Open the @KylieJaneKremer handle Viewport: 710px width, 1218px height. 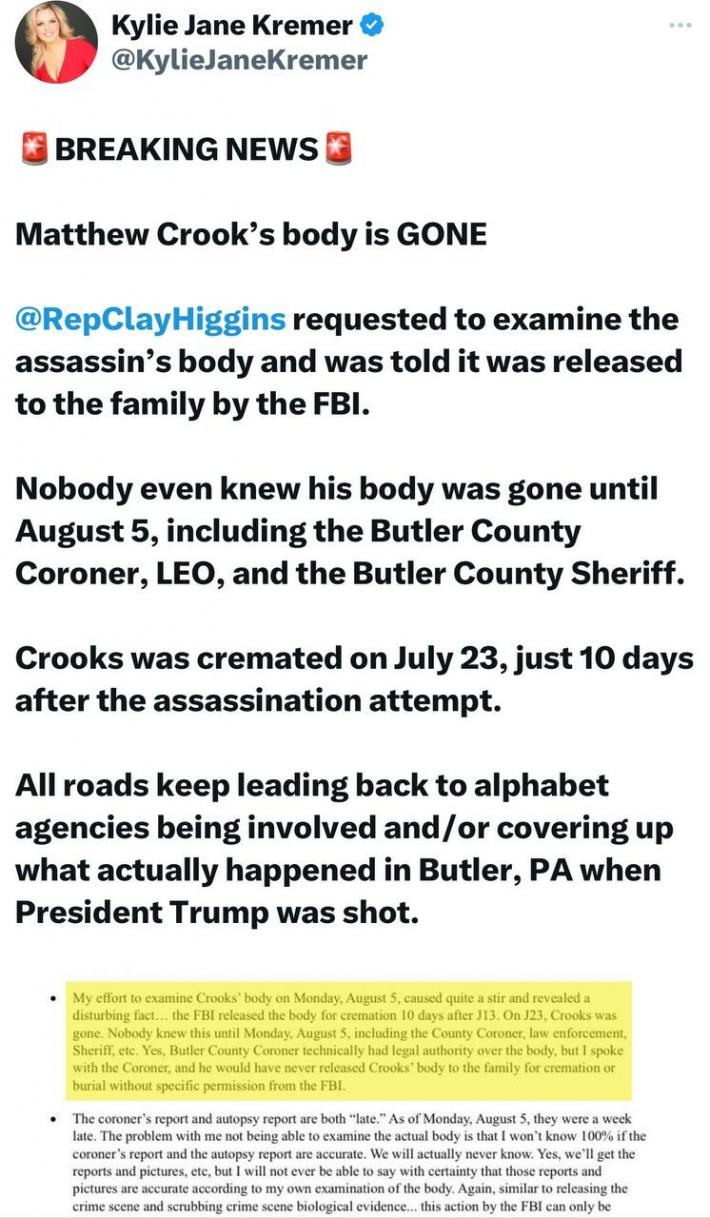coord(238,60)
